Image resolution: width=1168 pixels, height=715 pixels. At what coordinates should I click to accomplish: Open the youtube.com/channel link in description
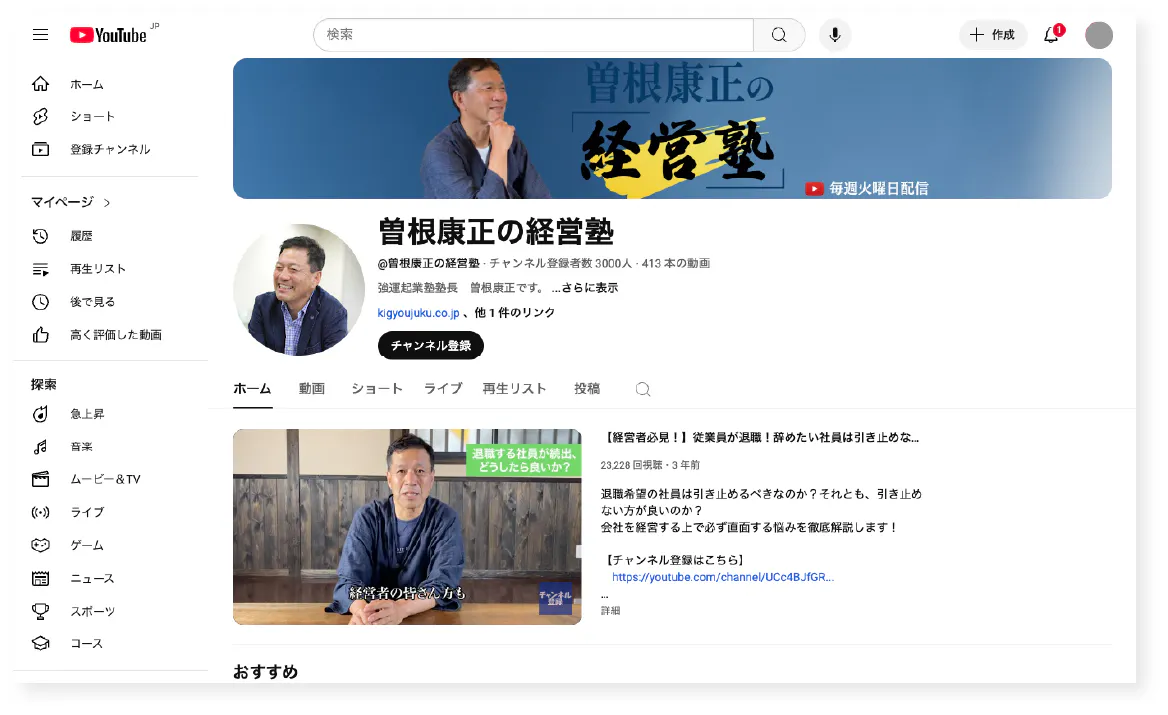click(722, 577)
